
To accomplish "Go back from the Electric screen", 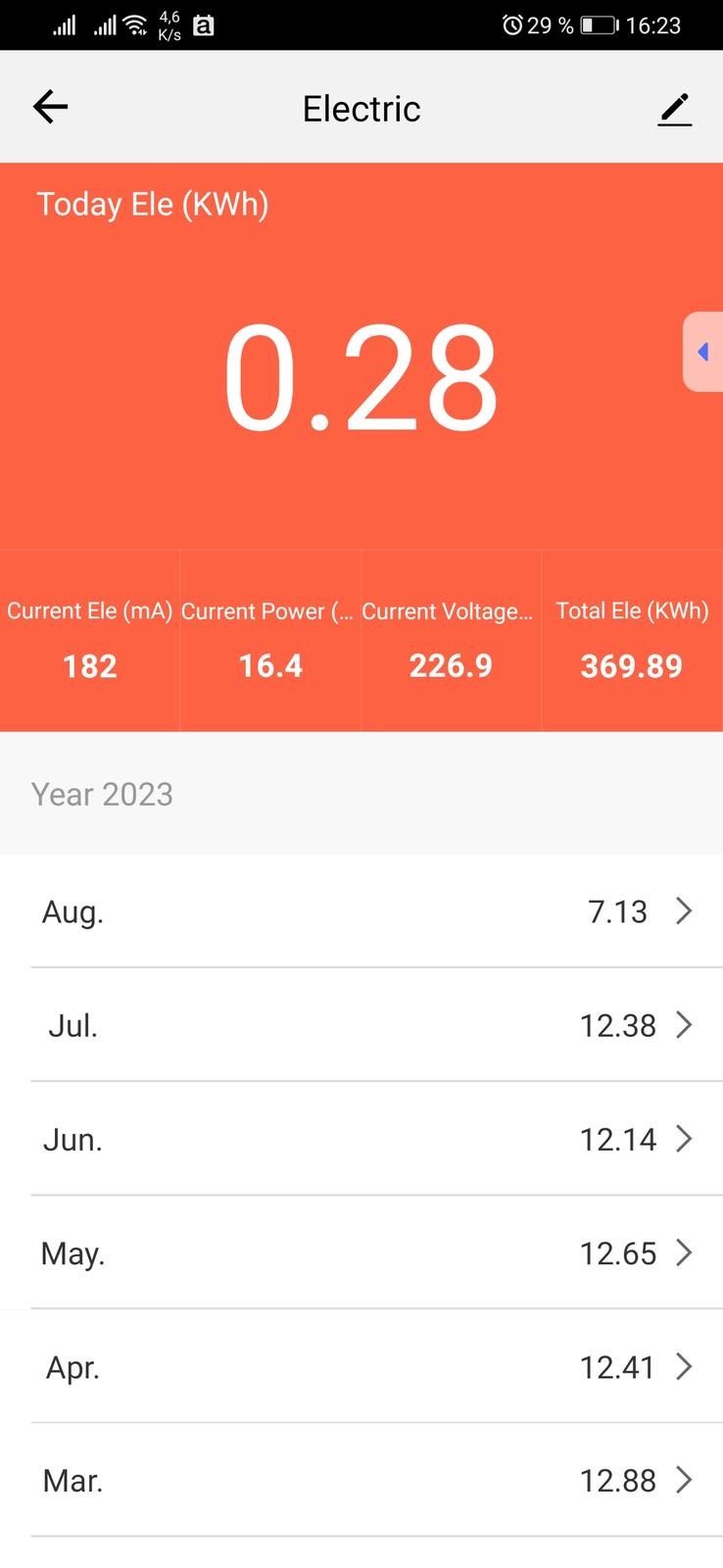I will (50, 107).
